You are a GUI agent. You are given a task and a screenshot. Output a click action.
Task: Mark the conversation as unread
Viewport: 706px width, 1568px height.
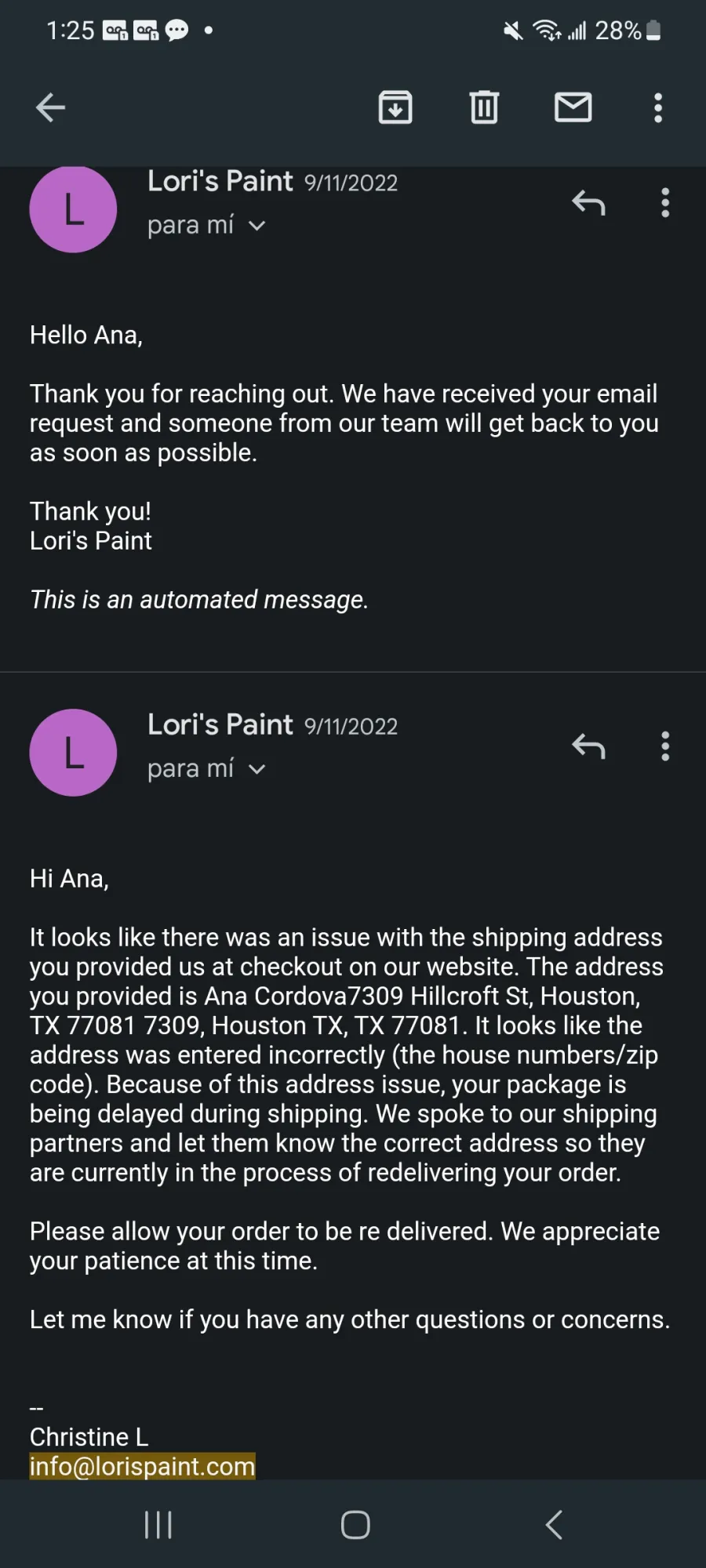(x=573, y=107)
